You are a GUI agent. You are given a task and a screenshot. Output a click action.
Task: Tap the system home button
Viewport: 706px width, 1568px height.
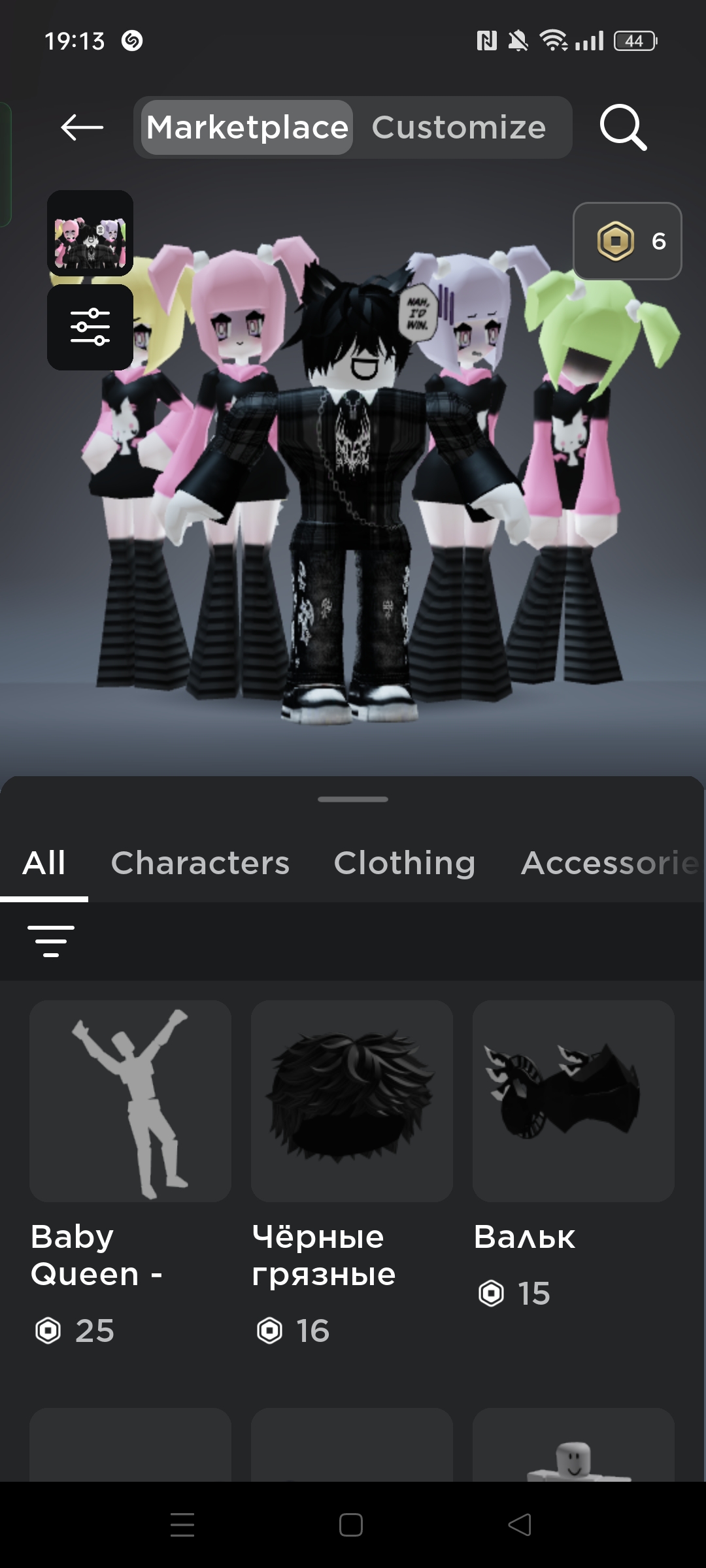pos(351,1526)
